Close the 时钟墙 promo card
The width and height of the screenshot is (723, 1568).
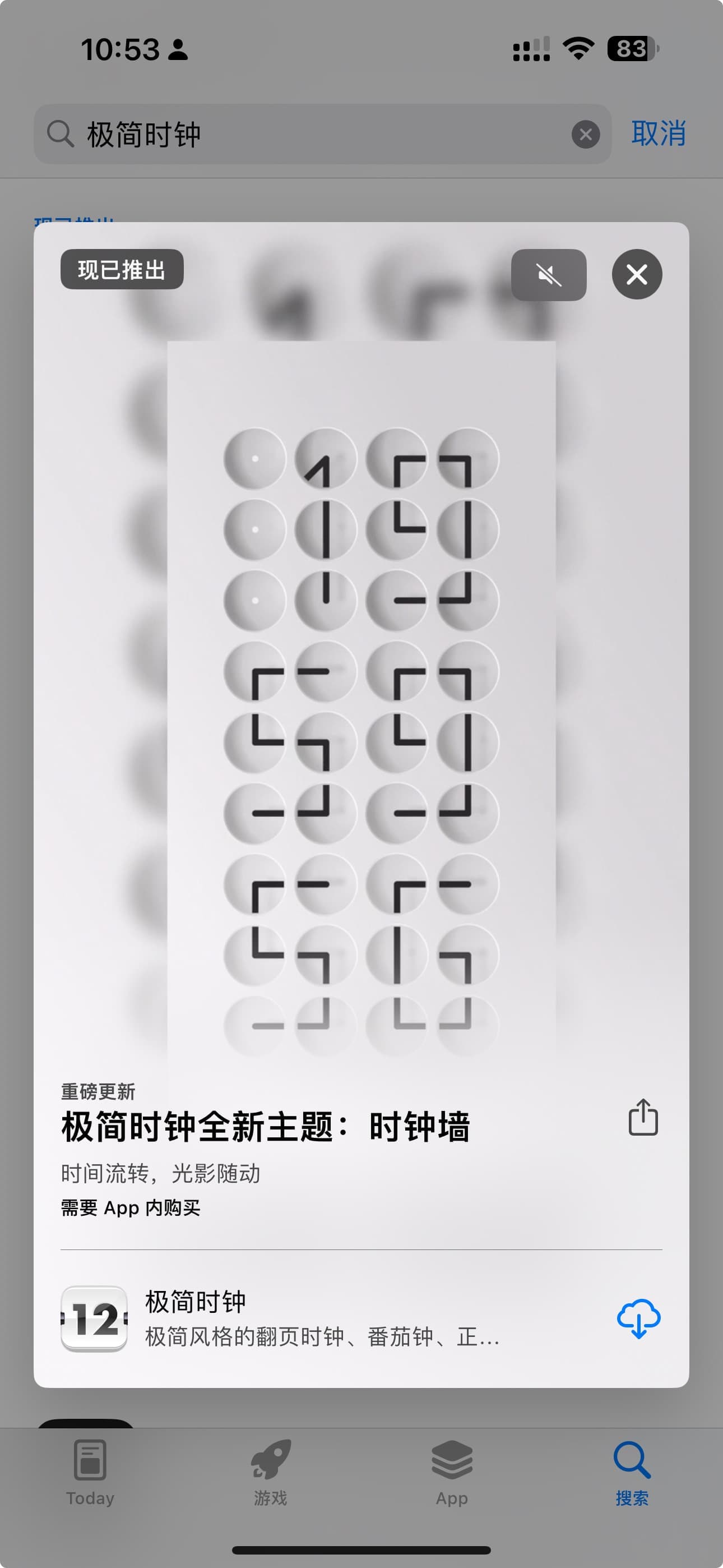pos(637,275)
